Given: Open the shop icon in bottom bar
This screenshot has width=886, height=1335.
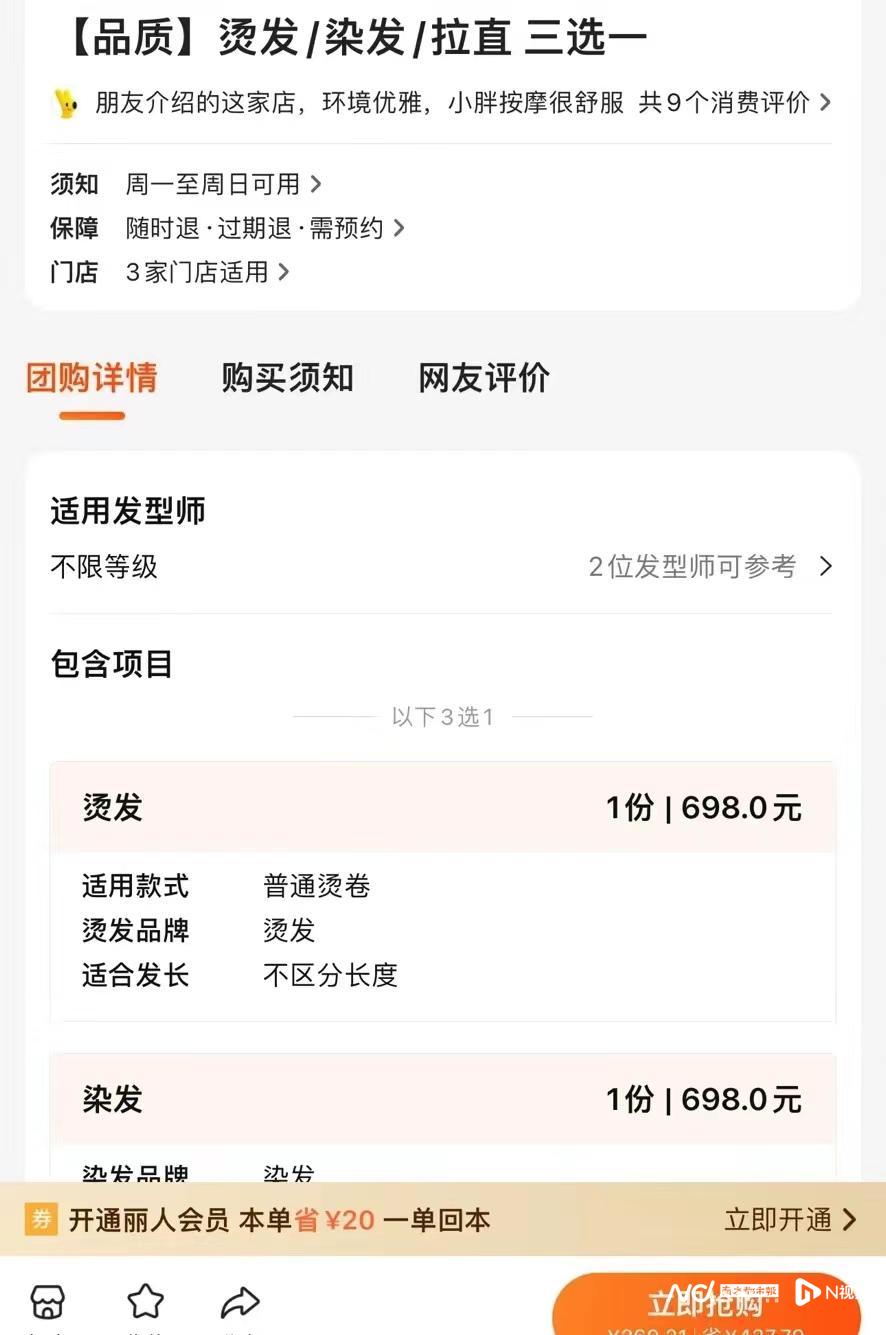Looking at the screenshot, I should 48,1301.
